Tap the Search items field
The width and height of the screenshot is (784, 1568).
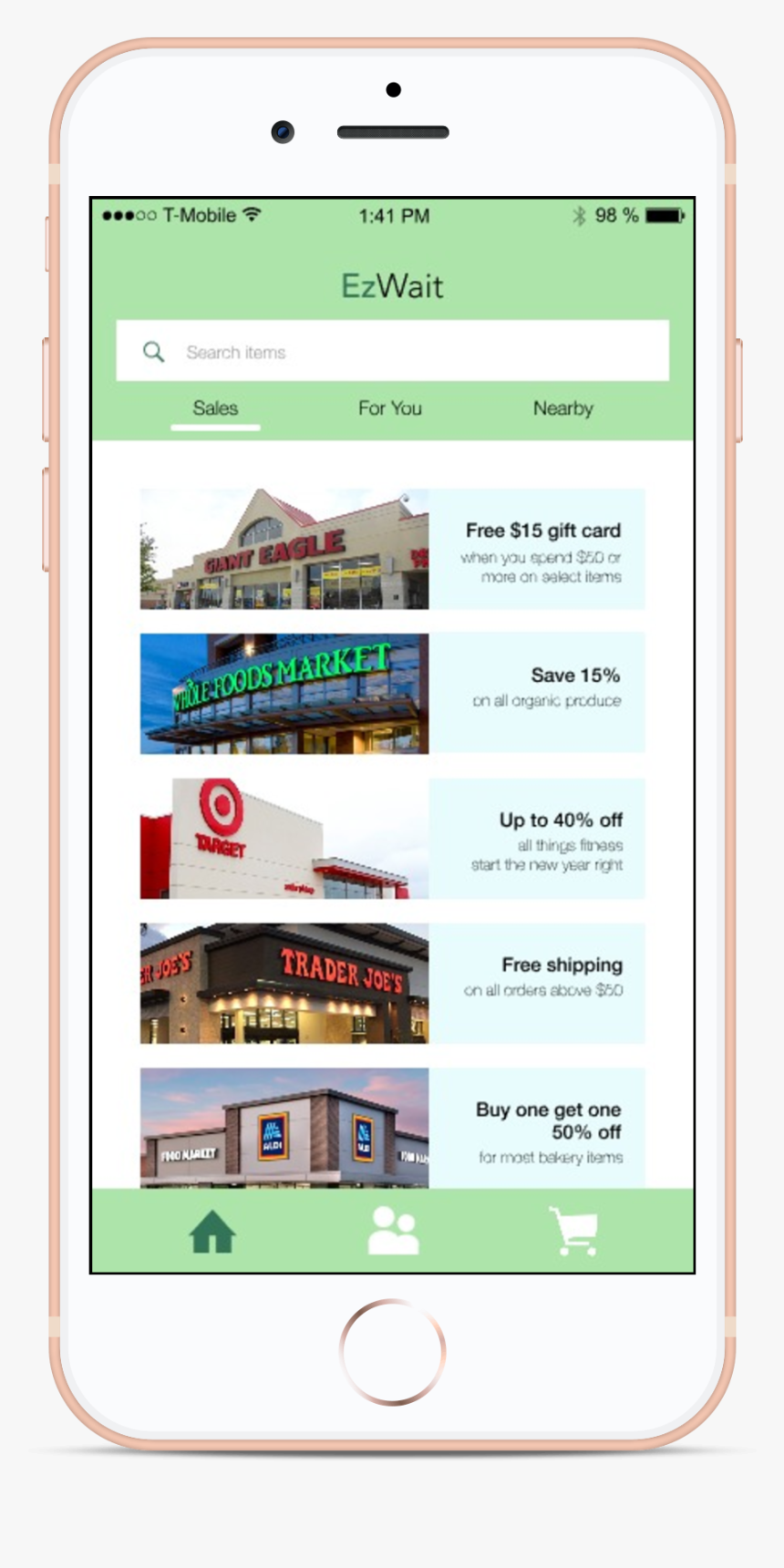click(x=392, y=351)
